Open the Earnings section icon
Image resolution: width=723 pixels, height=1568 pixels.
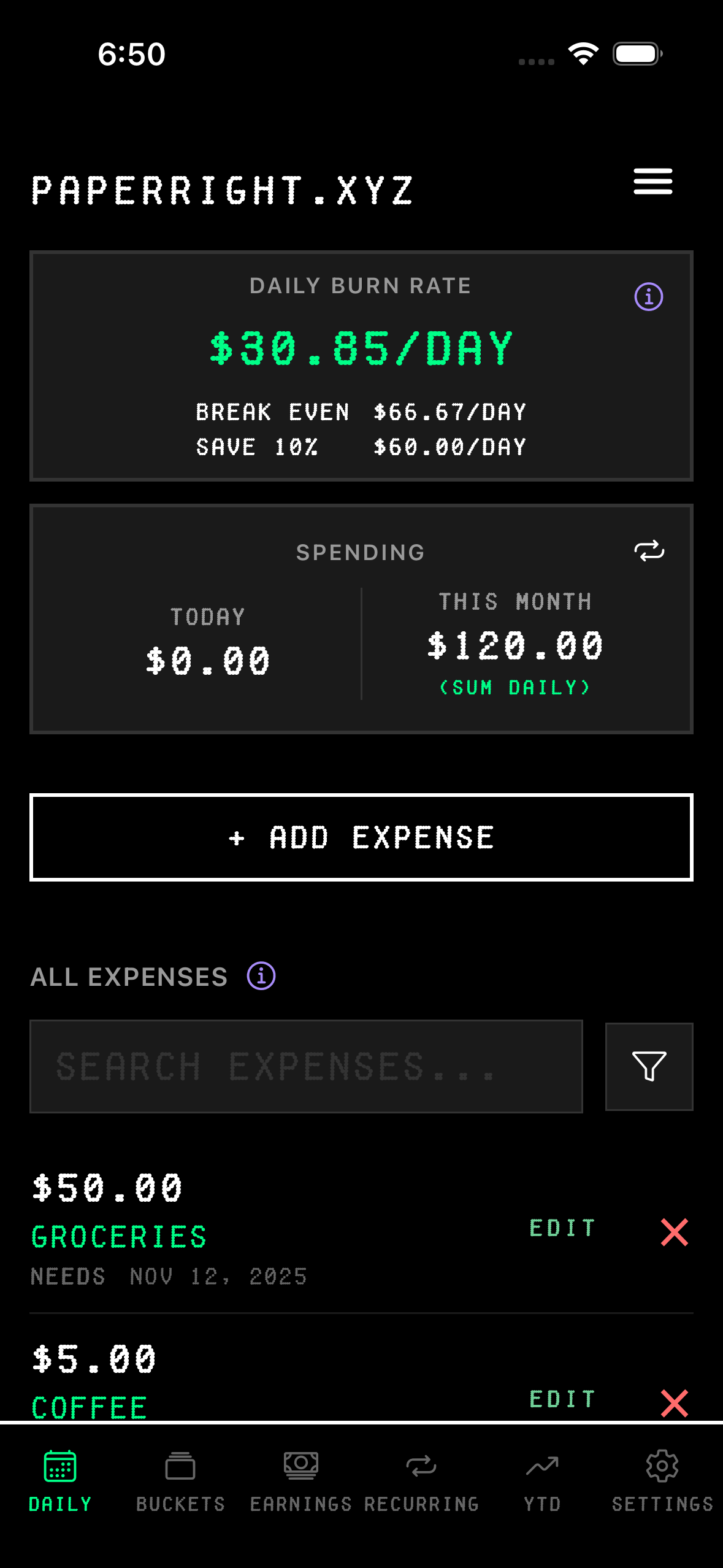tap(302, 1464)
